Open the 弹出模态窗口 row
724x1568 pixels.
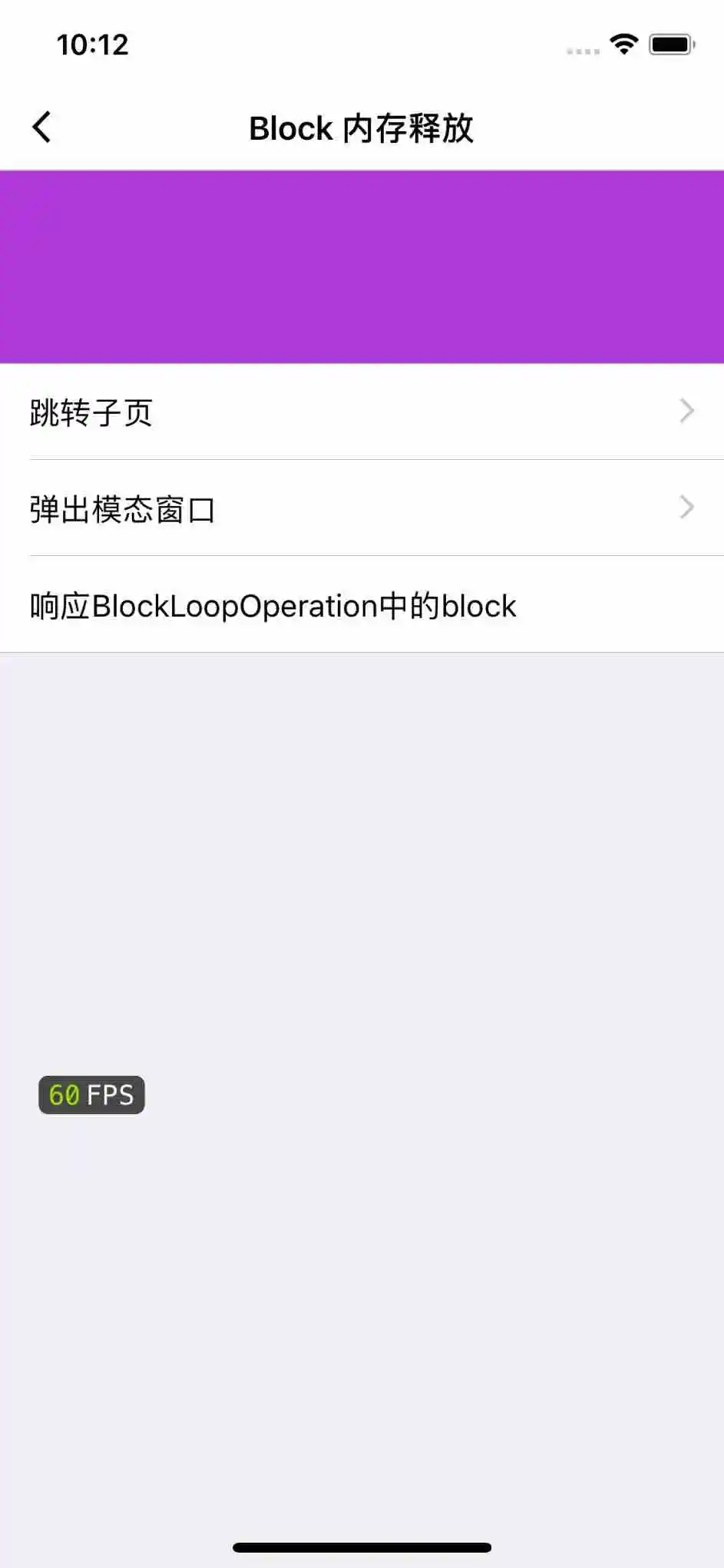pyautogui.click(x=361, y=508)
